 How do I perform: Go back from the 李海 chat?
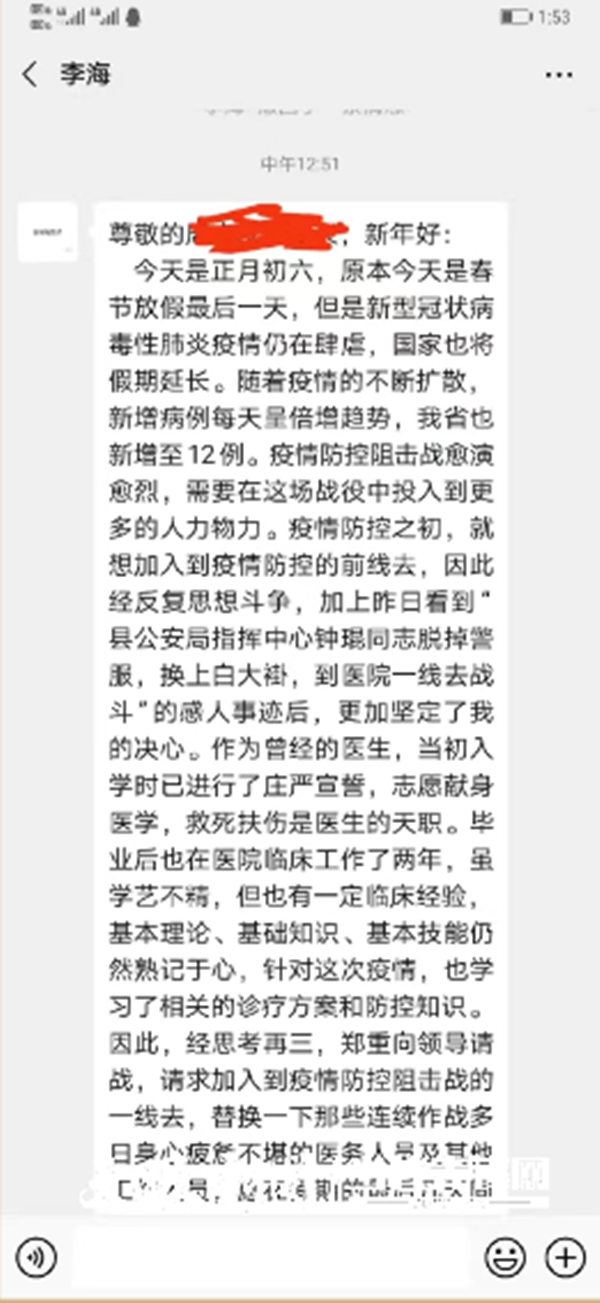(x=30, y=74)
